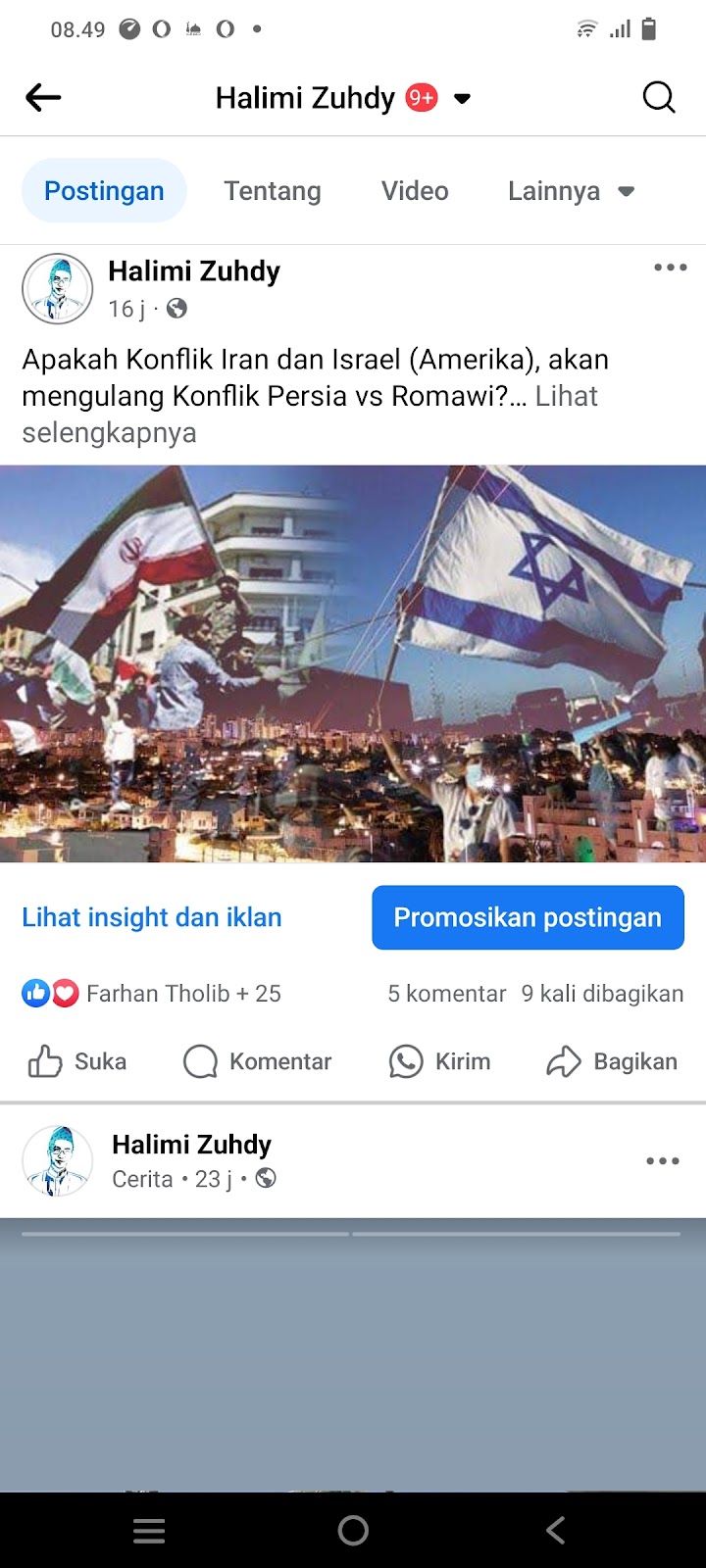Viewport: 706px width, 1568px height.
Task: Open the Video tab
Action: [x=415, y=191]
